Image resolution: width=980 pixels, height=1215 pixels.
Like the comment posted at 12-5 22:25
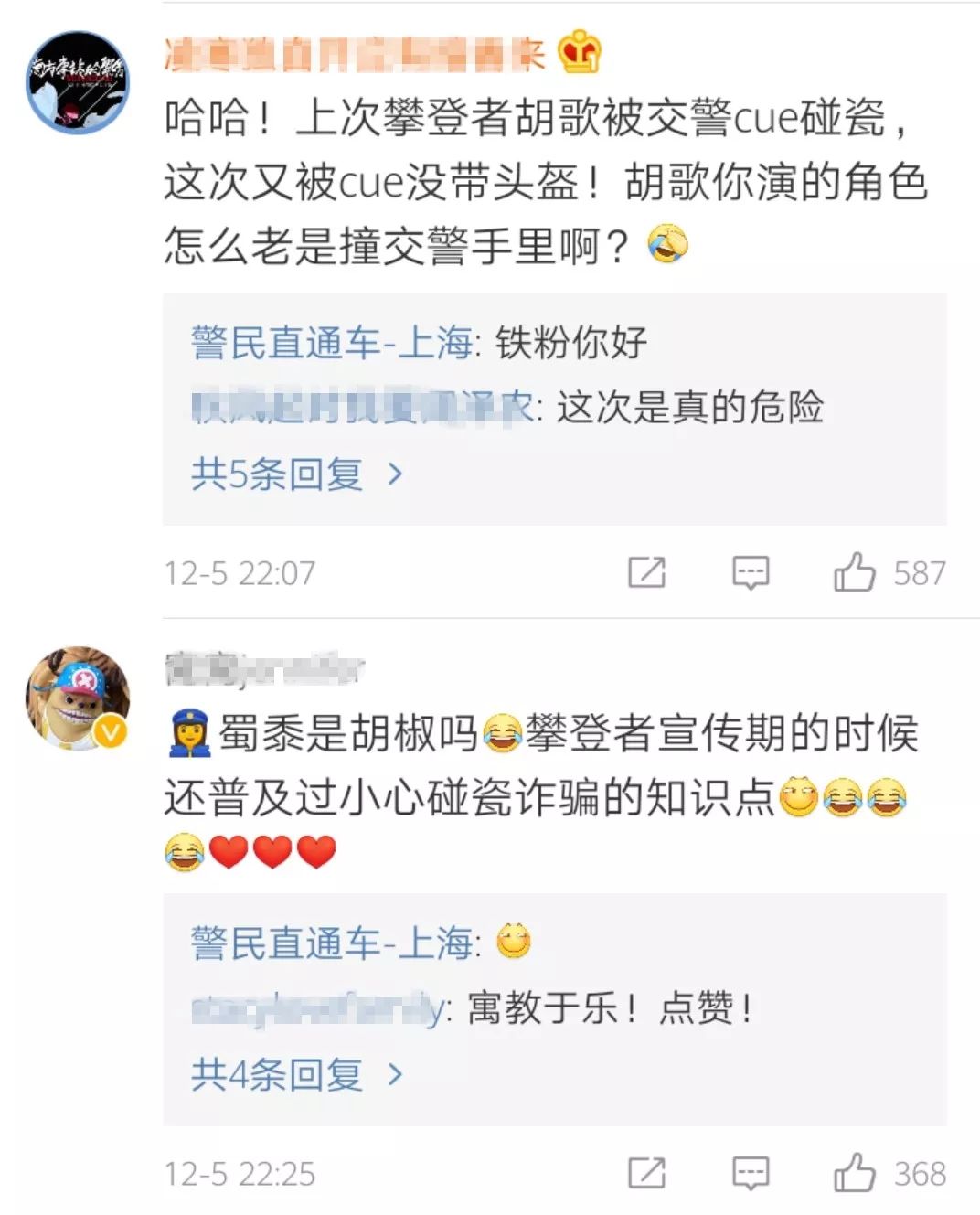coord(855,1173)
